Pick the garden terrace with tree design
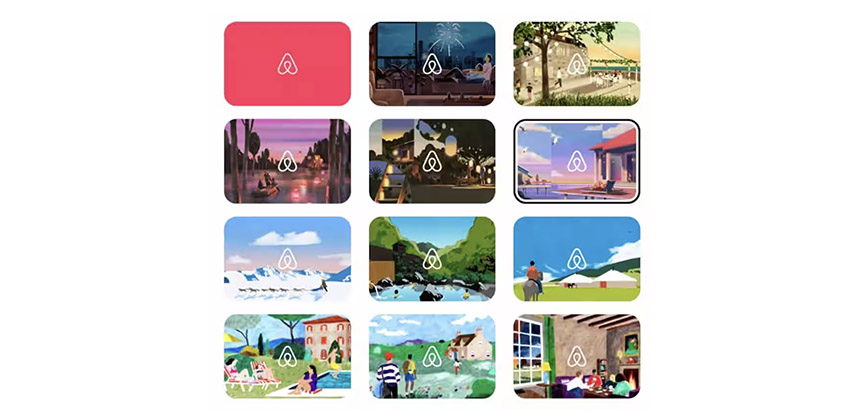 [576, 64]
